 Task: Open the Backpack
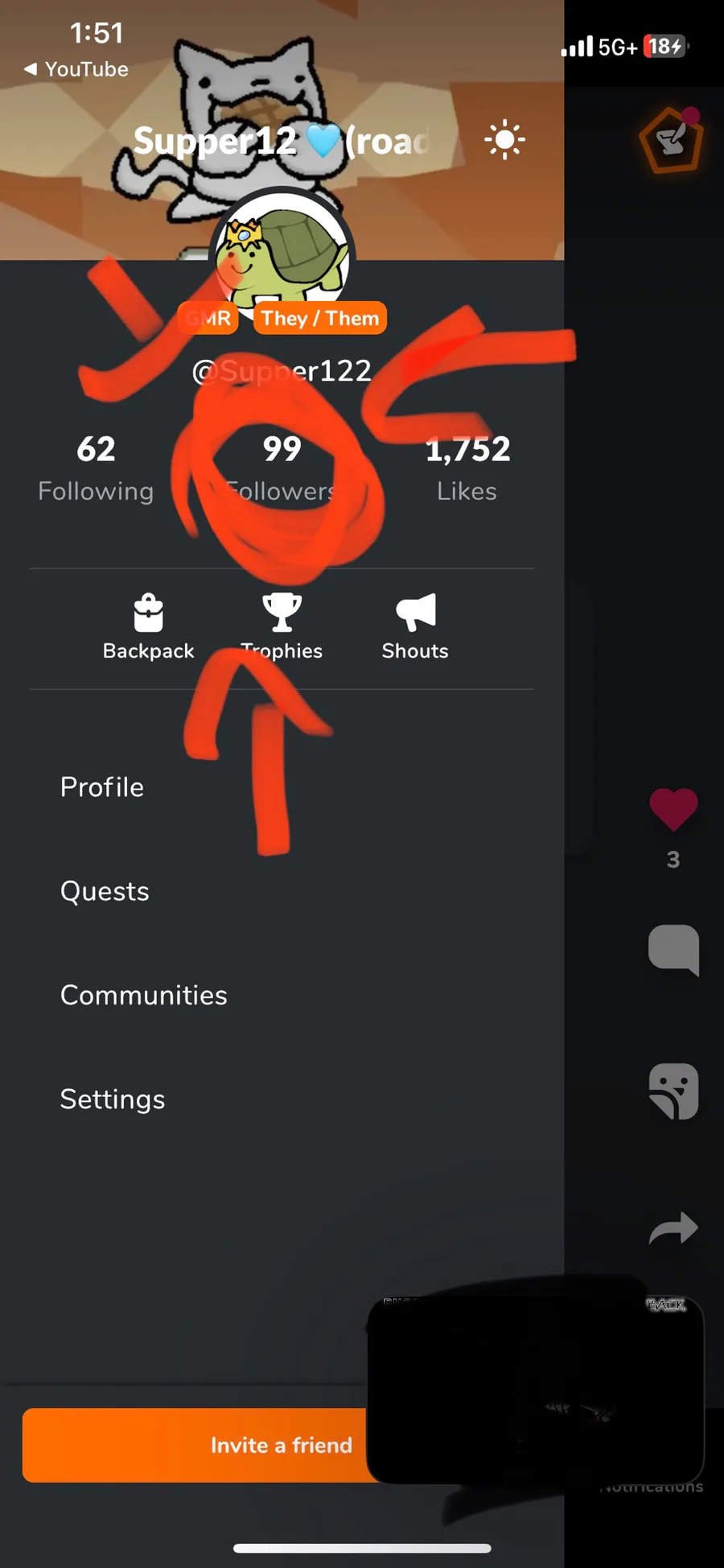click(148, 627)
